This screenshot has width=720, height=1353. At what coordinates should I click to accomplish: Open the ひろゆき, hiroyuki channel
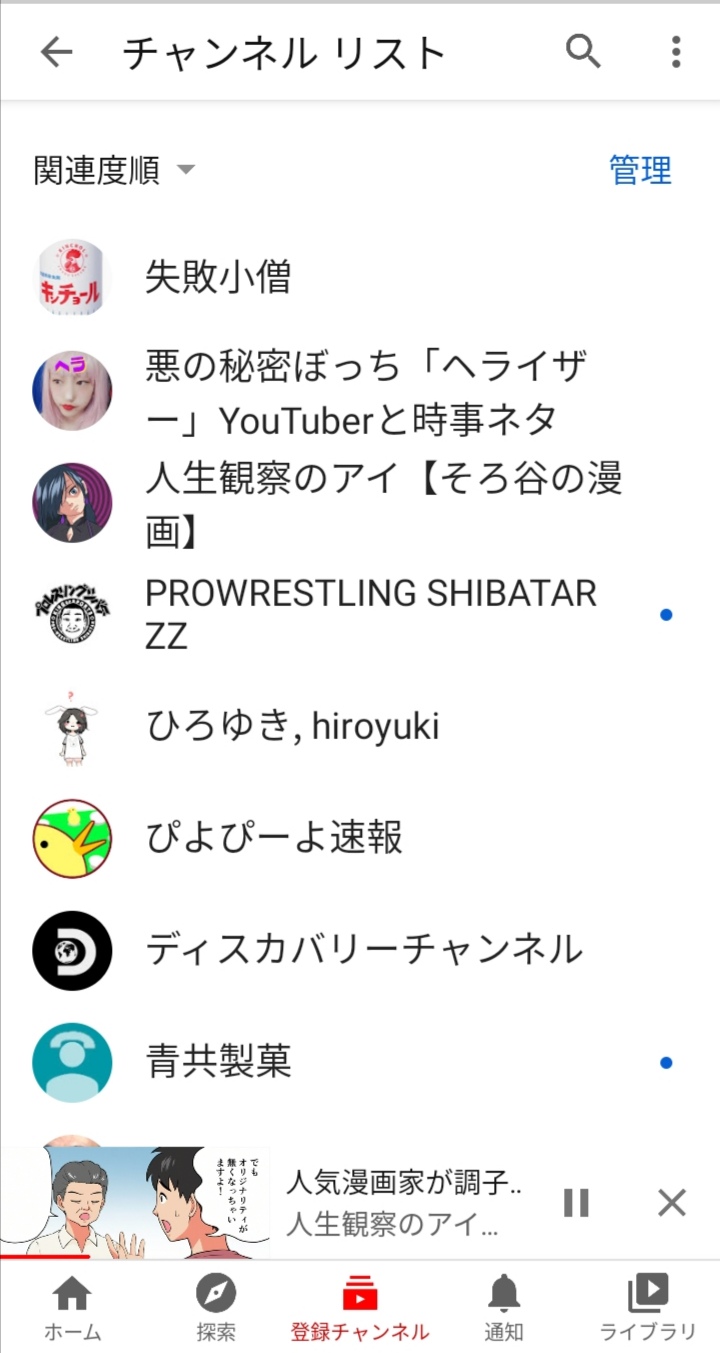(360, 726)
